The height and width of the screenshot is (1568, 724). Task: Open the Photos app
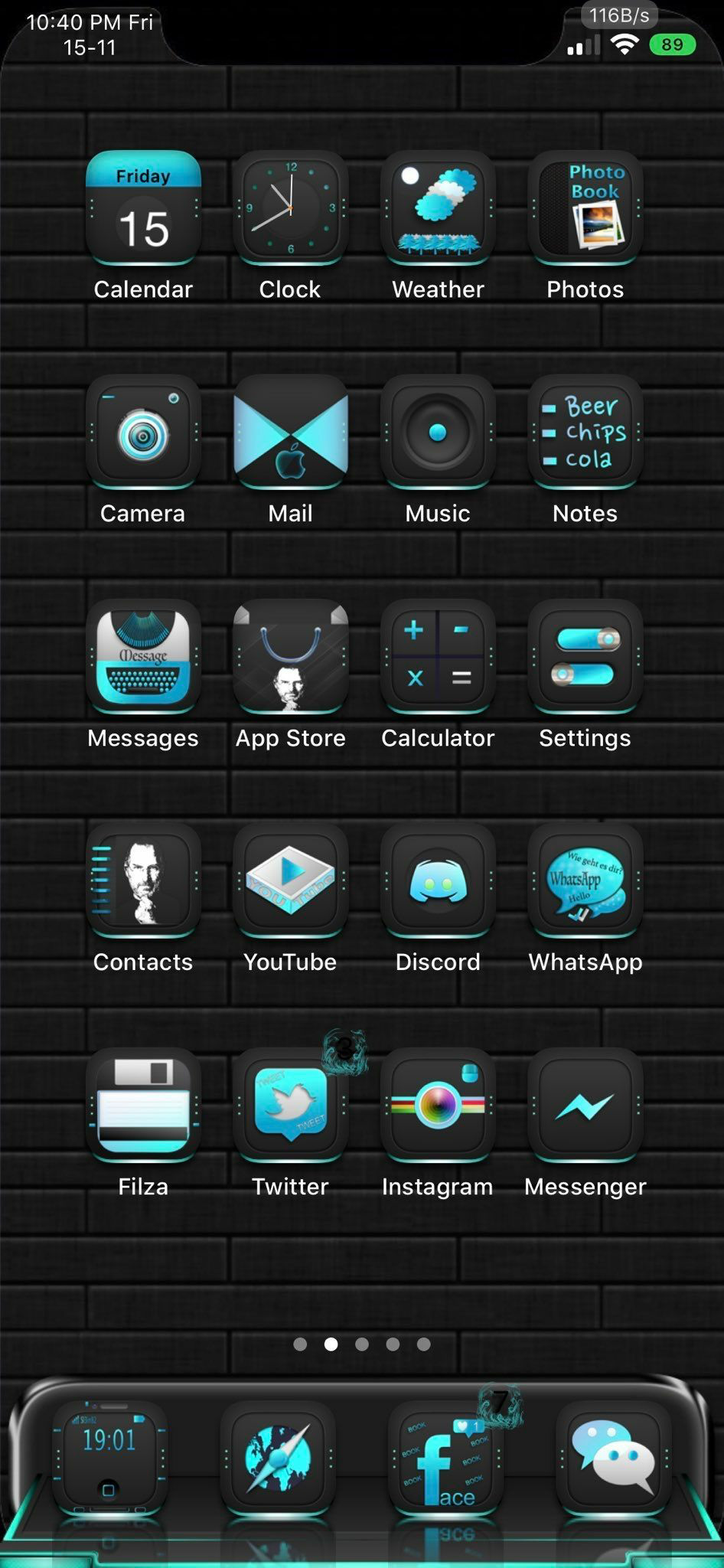pyautogui.click(x=585, y=209)
